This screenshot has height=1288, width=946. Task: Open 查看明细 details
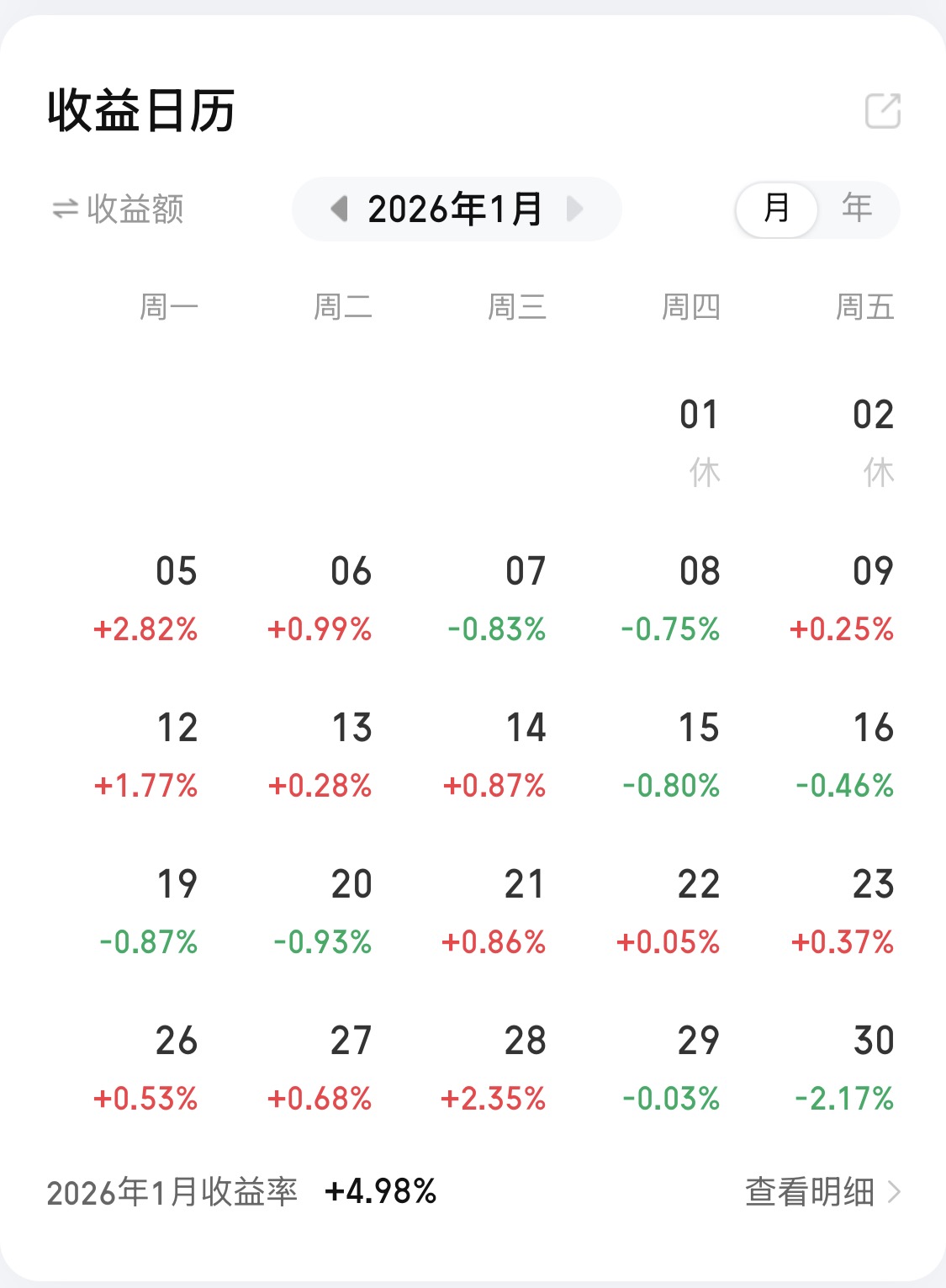(x=822, y=1192)
